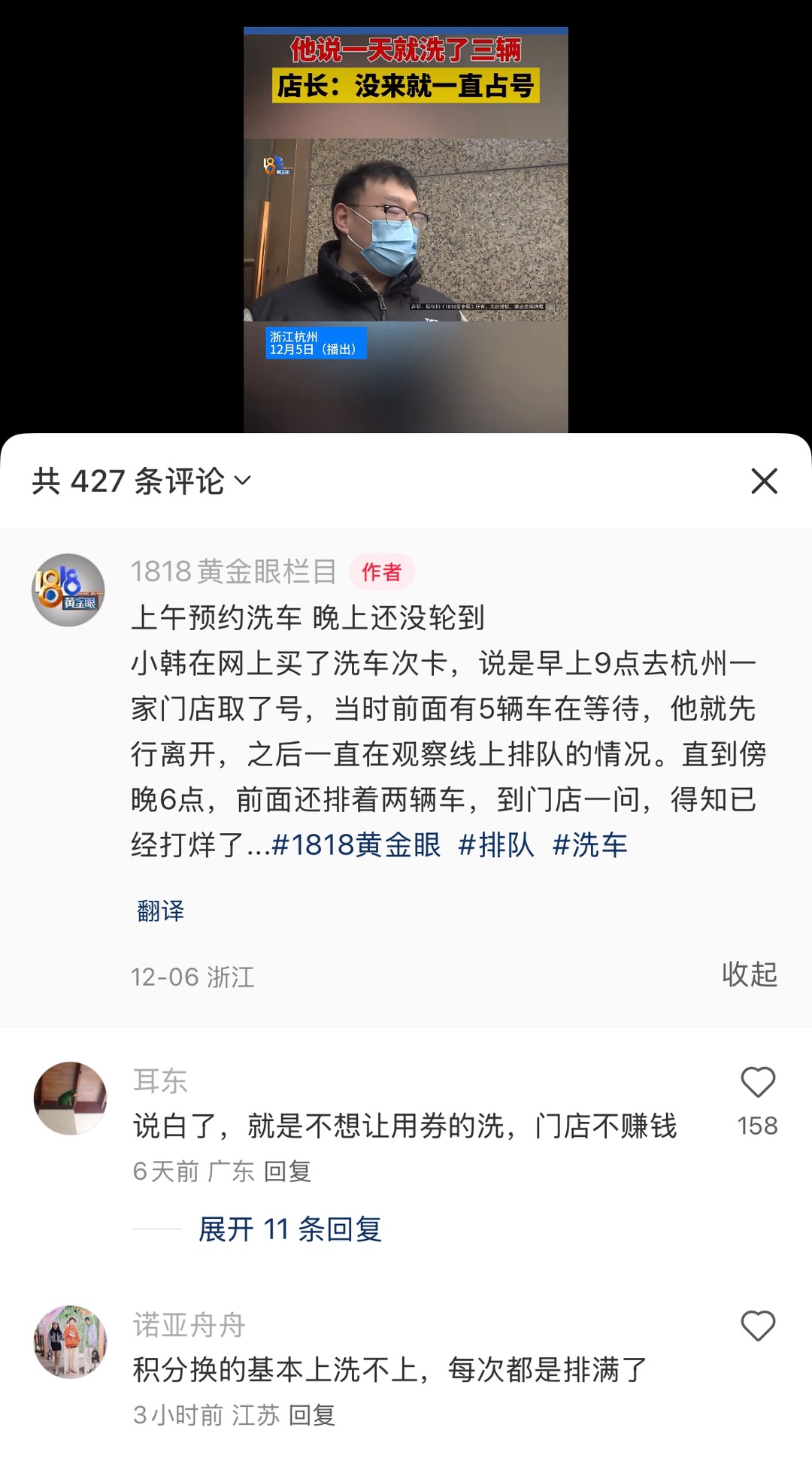Open the #排队 hashtag
Image resolution: width=812 pixels, height=1482 pixels.
(x=496, y=845)
